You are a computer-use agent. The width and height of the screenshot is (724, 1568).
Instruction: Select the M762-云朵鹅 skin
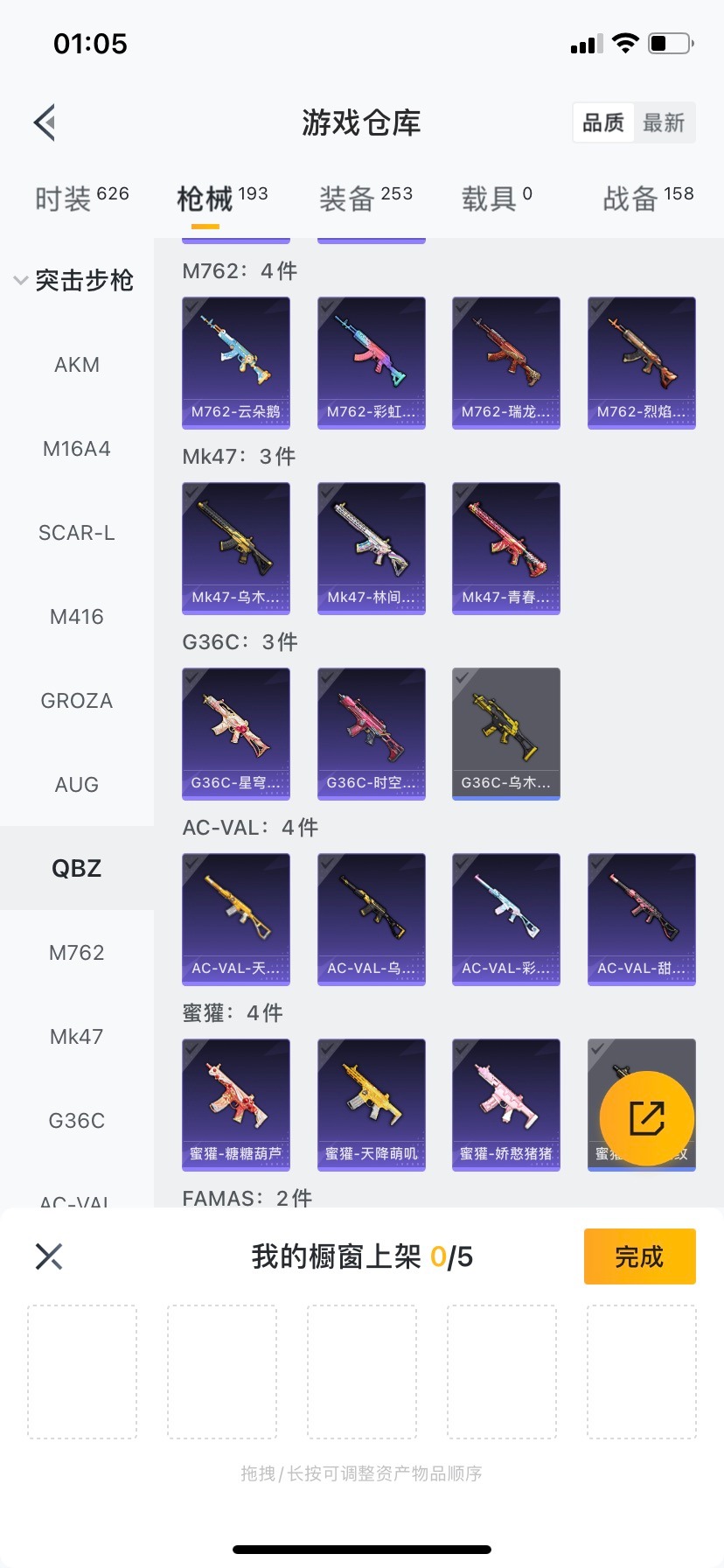pyautogui.click(x=236, y=362)
